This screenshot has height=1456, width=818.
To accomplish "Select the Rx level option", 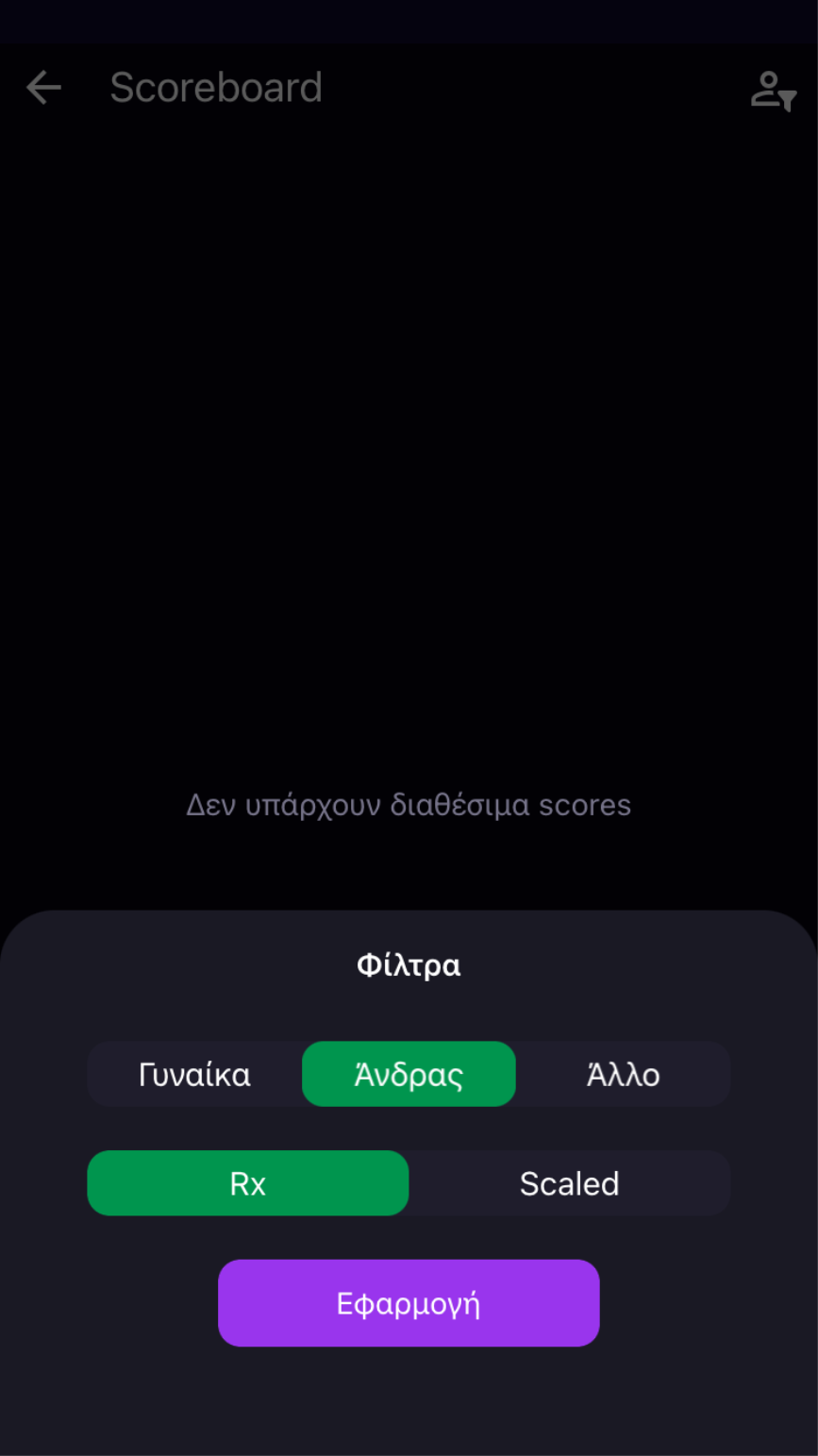I will 248,1183.
